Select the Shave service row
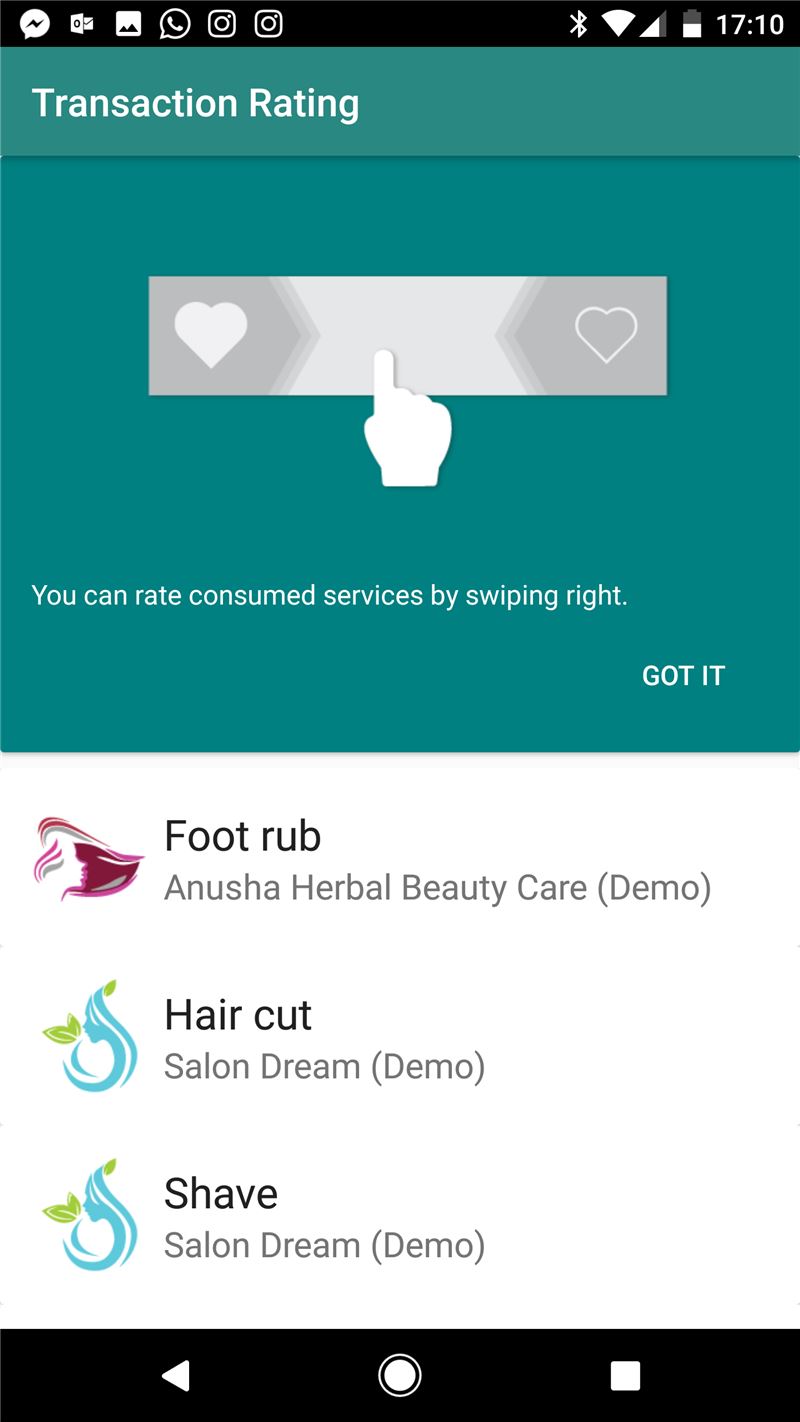Viewport: 800px width, 1422px height. pos(400,1216)
